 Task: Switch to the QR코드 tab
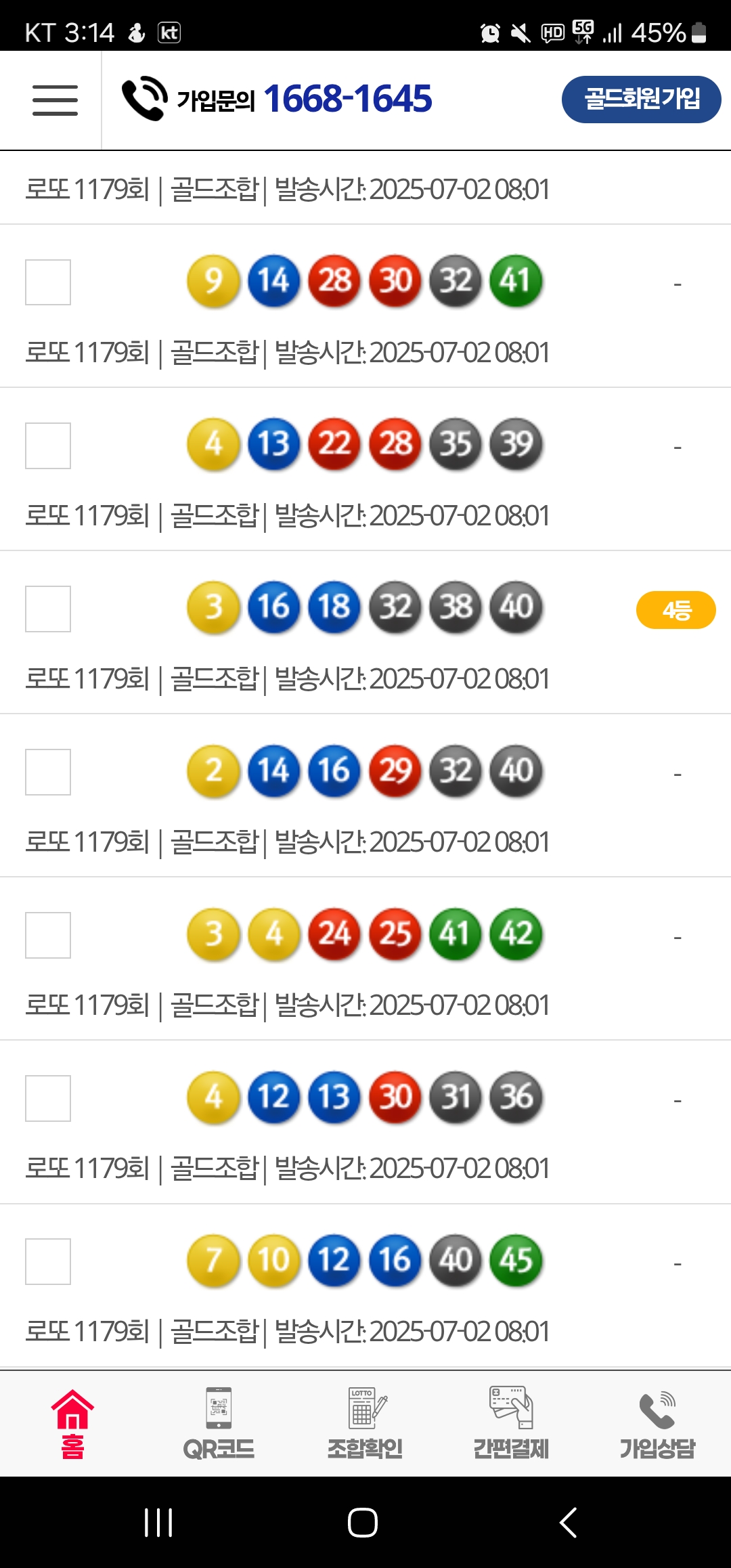point(219,1423)
